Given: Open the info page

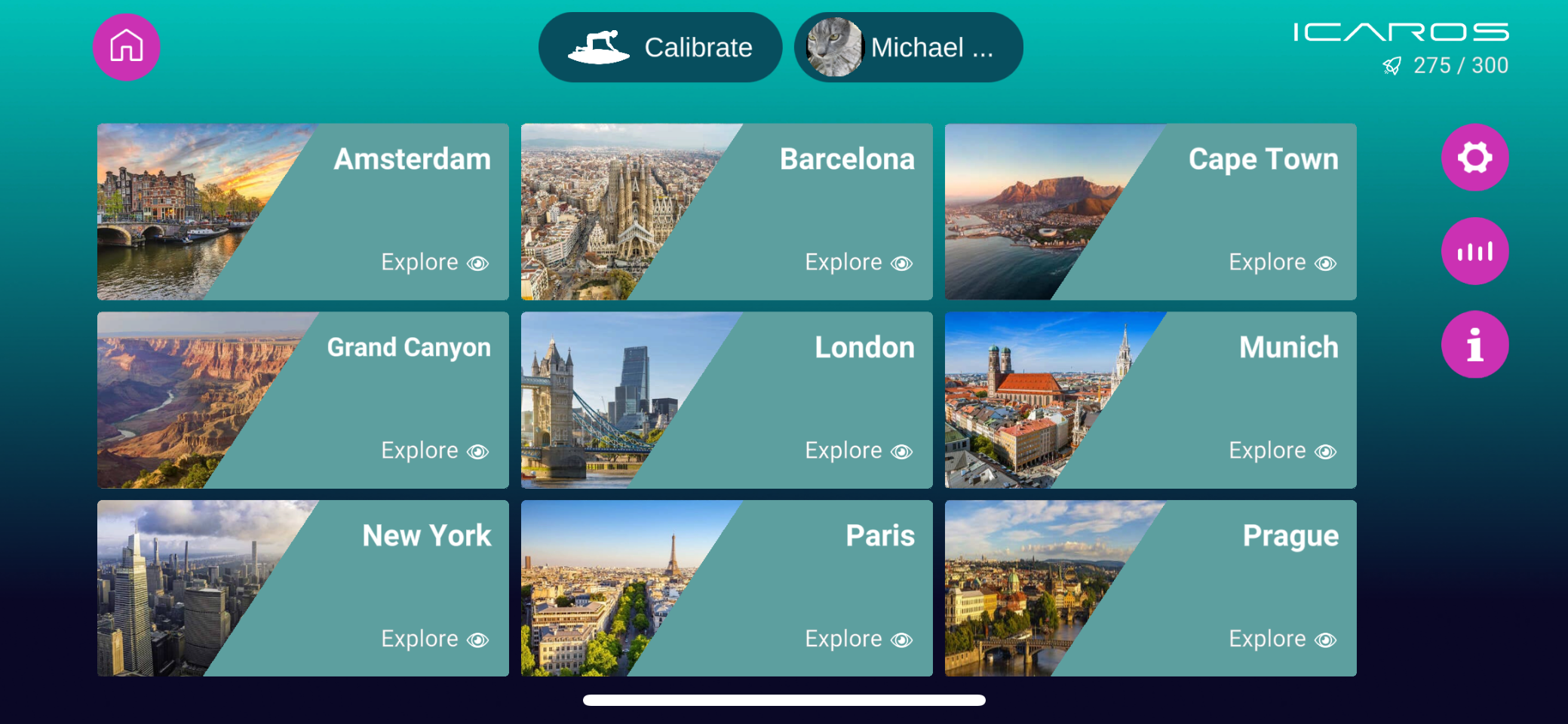Looking at the screenshot, I should point(1474,345).
